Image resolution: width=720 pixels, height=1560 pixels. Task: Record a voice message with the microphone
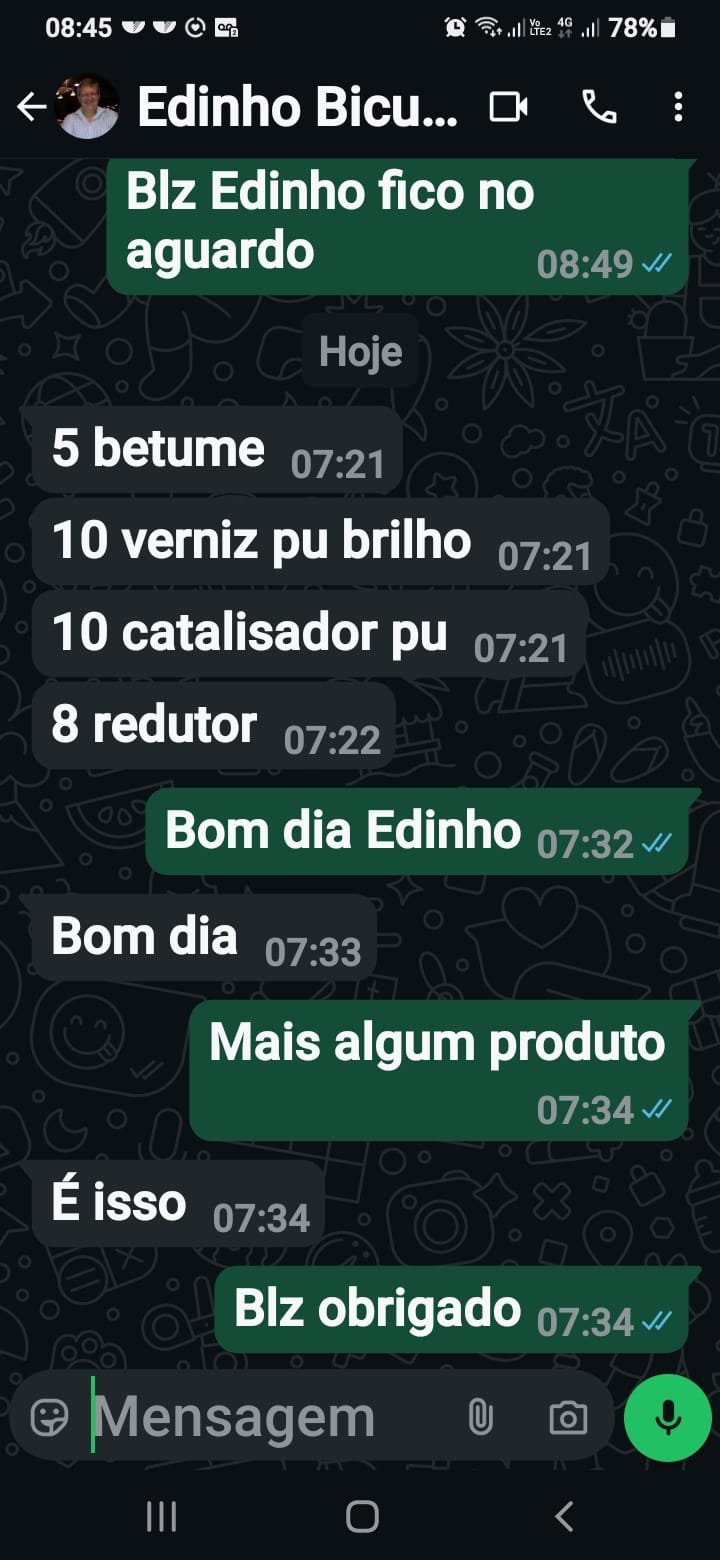[x=667, y=1417]
